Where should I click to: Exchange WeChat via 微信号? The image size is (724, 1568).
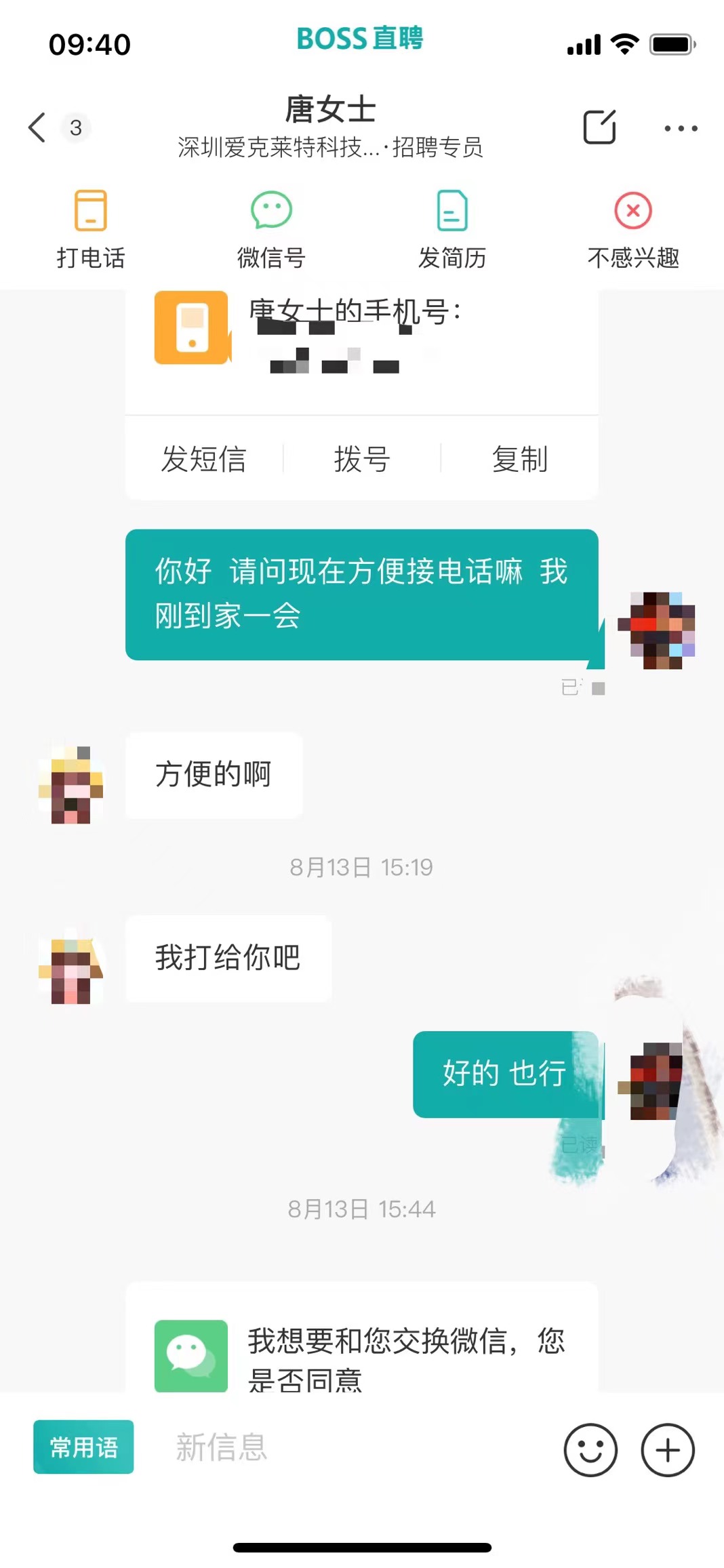271,229
